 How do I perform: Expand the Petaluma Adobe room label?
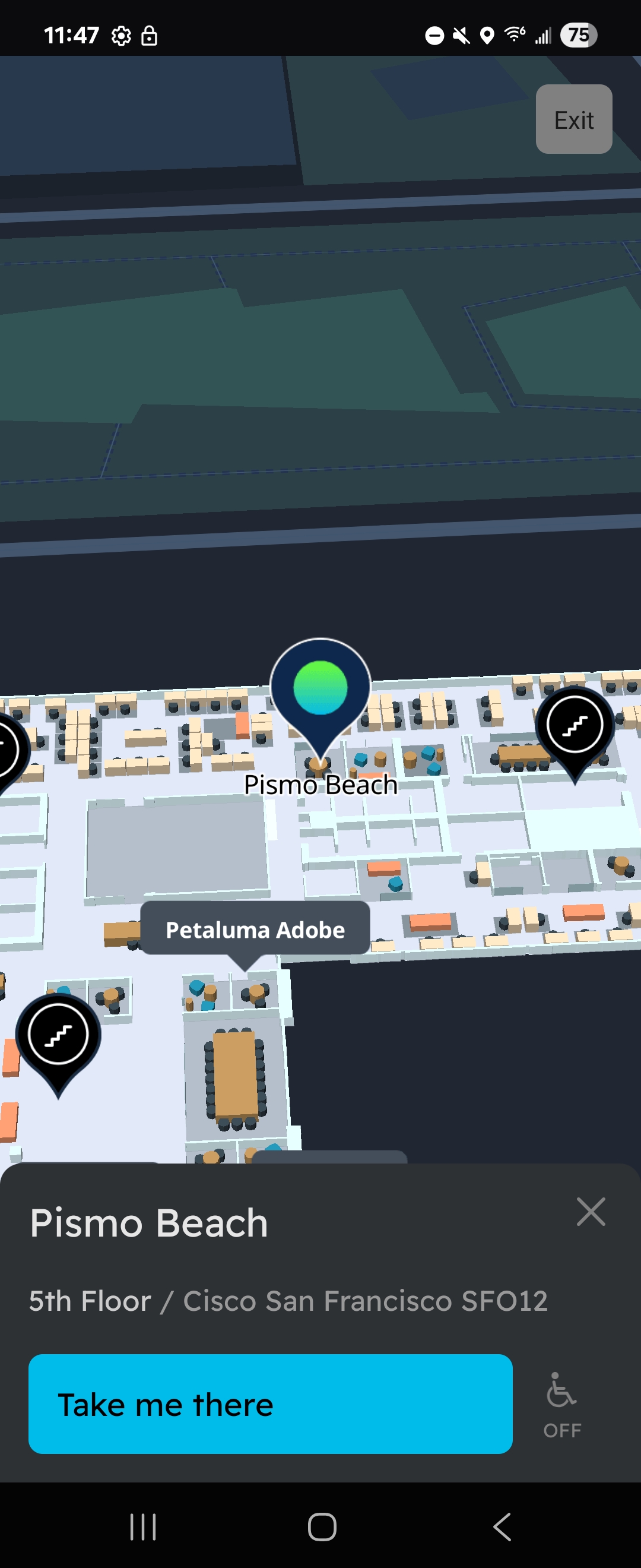[x=255, y=928]
